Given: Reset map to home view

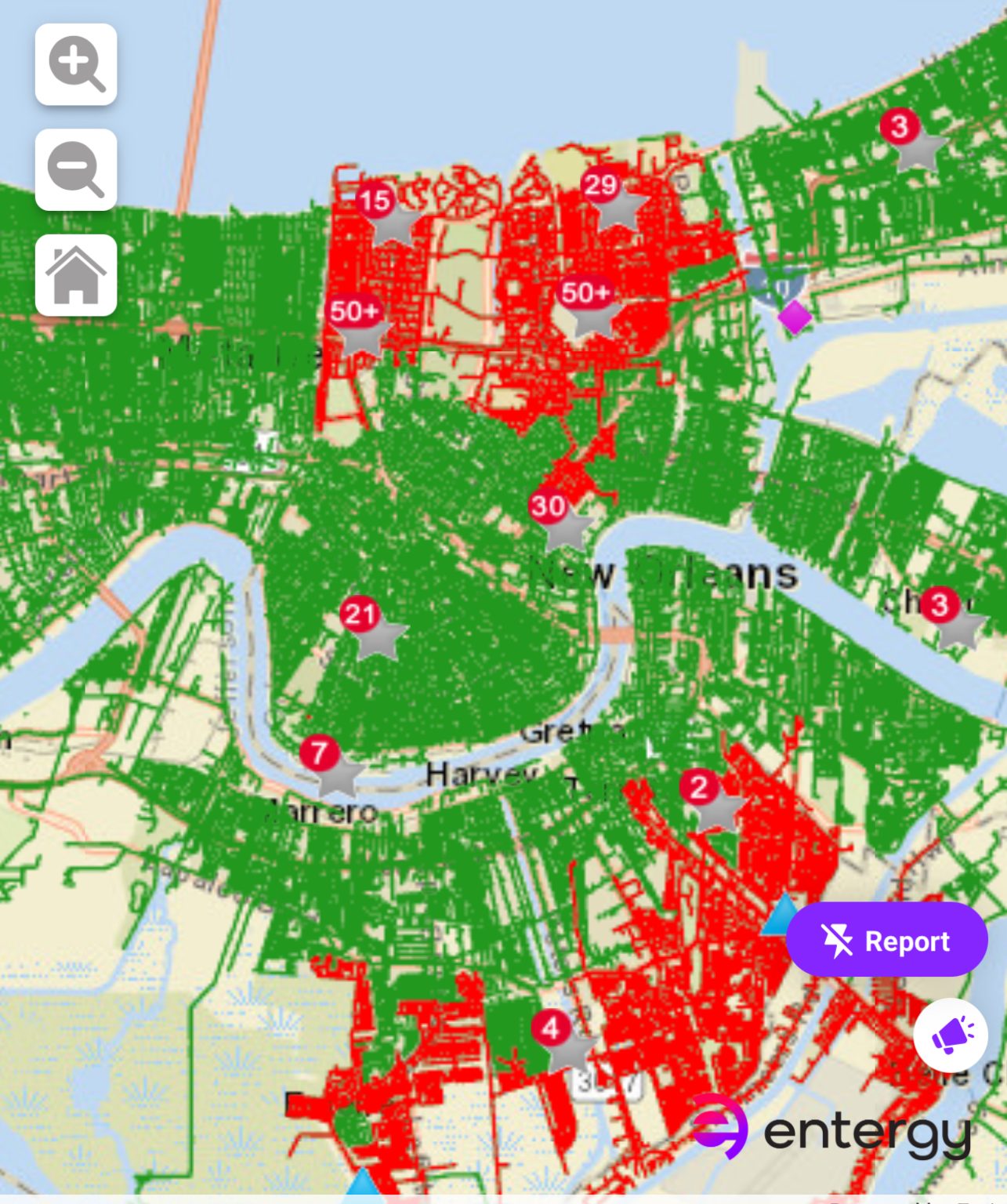Looking at the screenshot, I should 76,275.
